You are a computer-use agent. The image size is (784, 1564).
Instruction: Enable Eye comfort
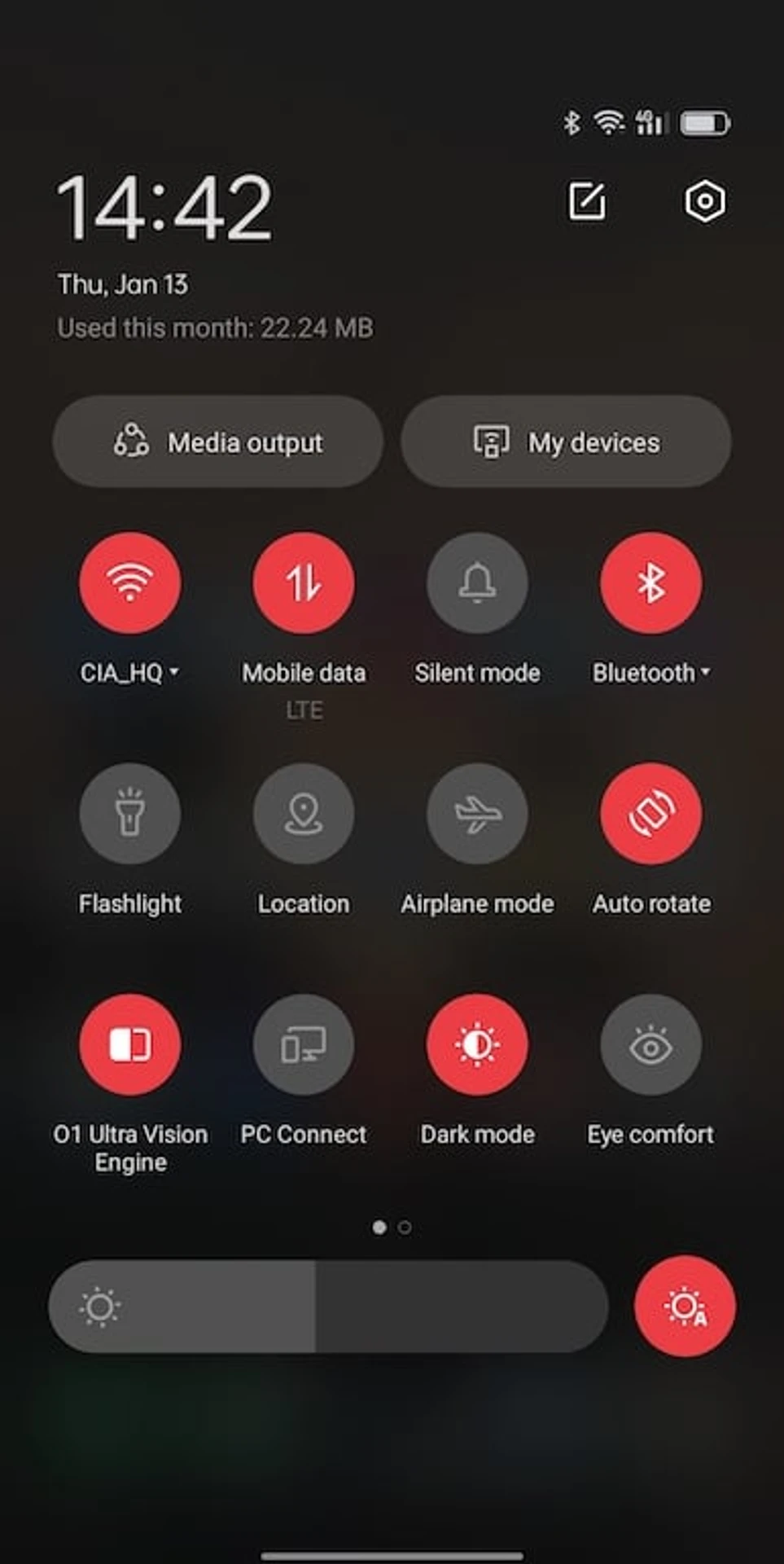tap(650, 1044)
